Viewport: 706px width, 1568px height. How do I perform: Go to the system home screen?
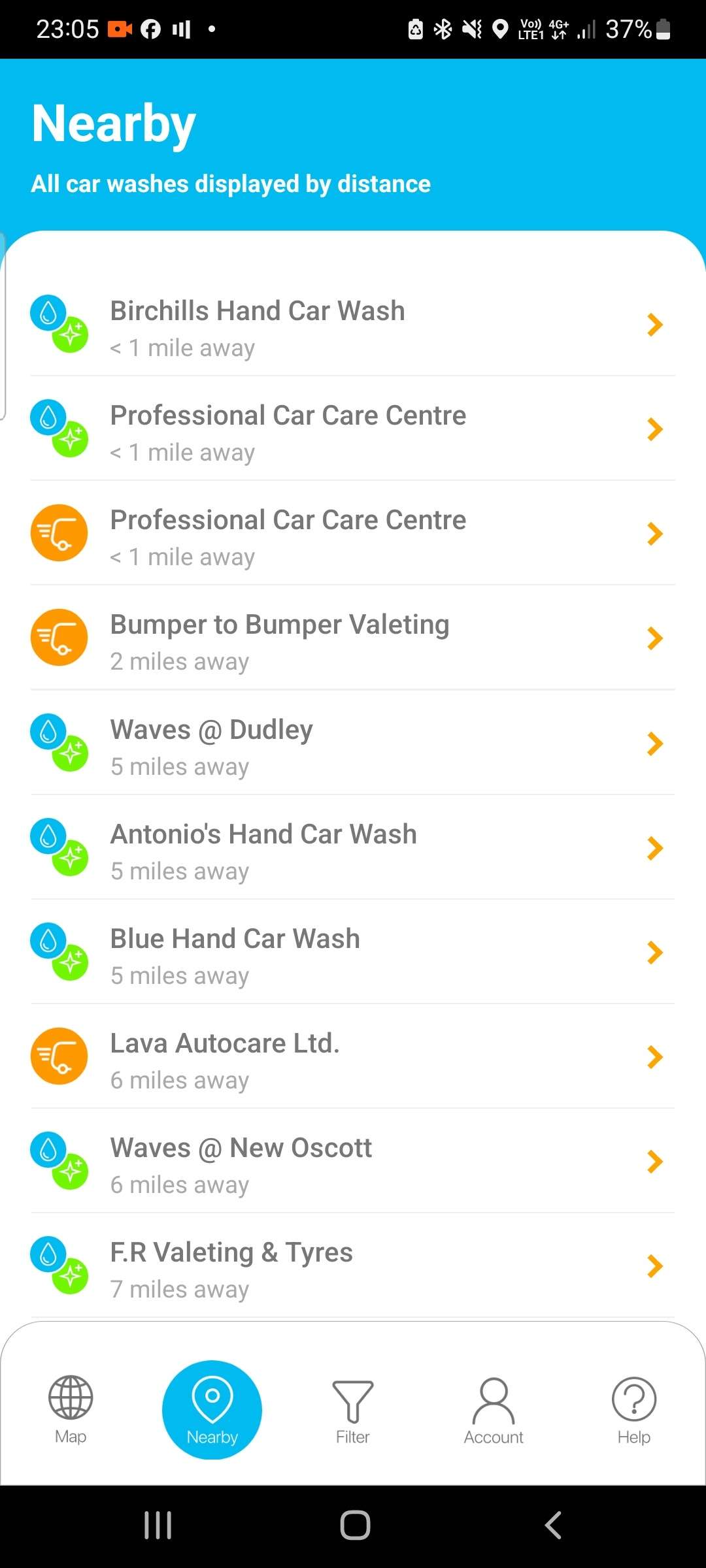coord(355,1526)
